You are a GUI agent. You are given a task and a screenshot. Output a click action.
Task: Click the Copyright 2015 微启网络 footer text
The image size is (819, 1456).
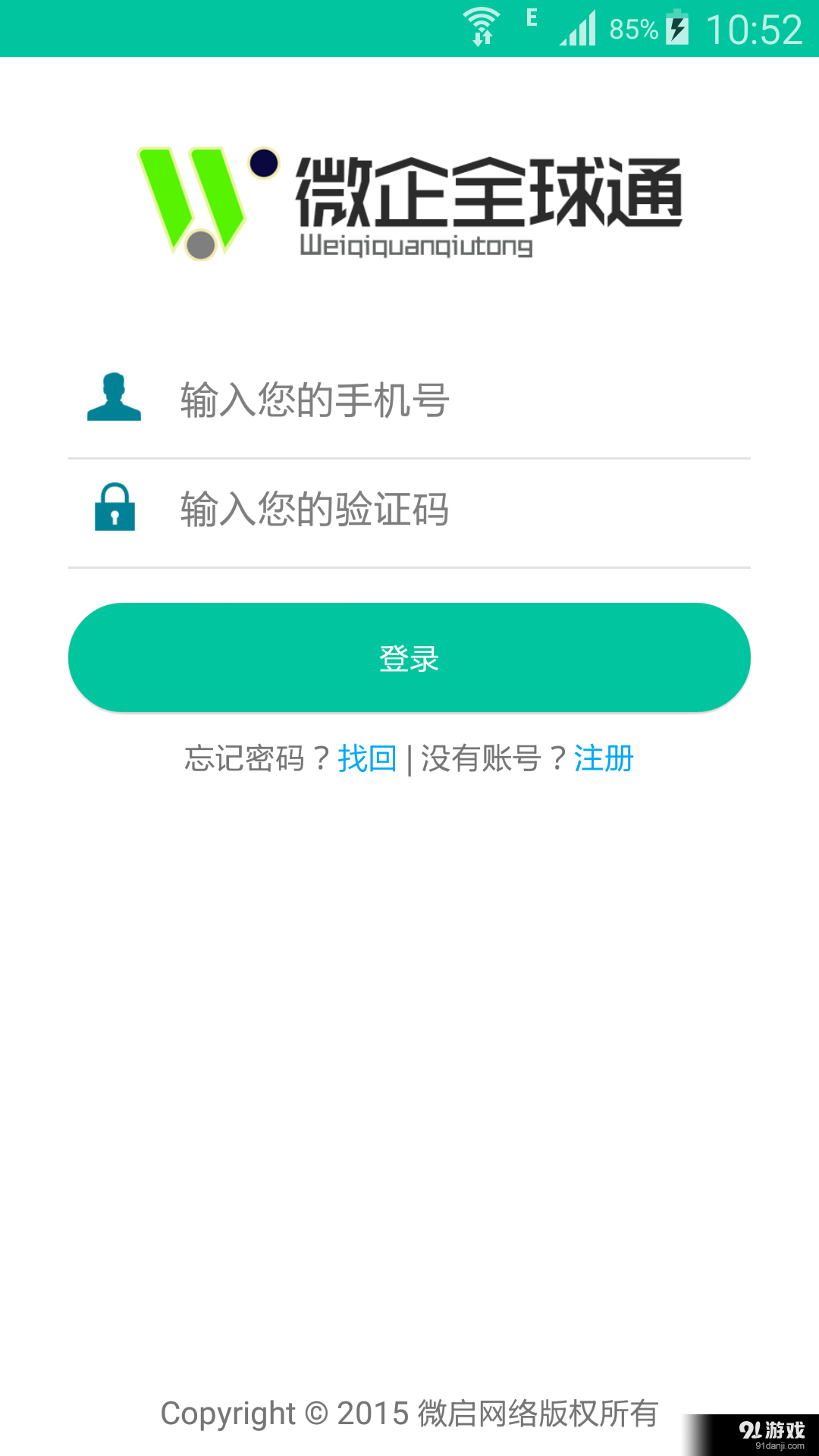pyautogui.click(x=409, y=1413)
